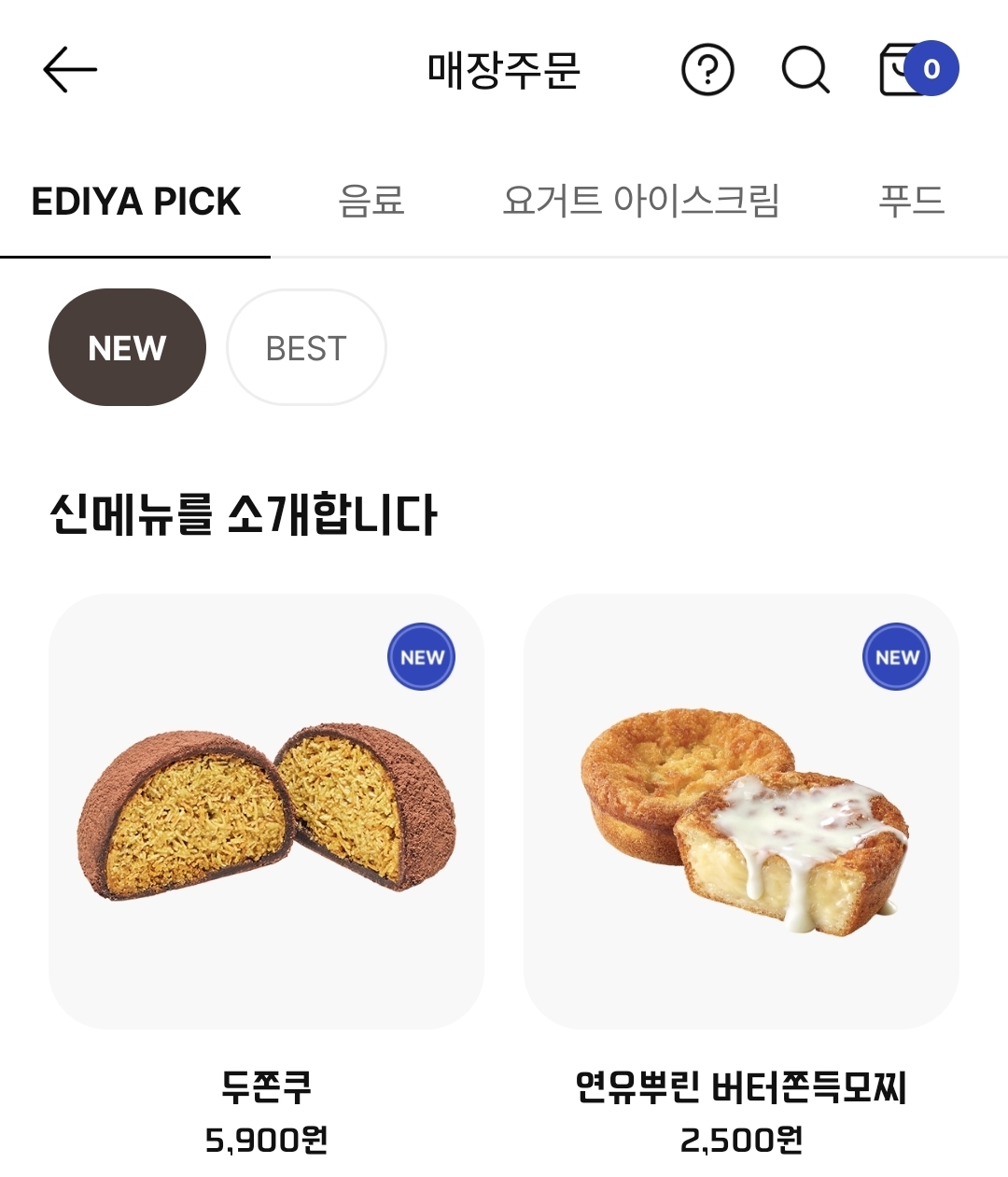Select the EDIYA PICK tab

point(136,202)
